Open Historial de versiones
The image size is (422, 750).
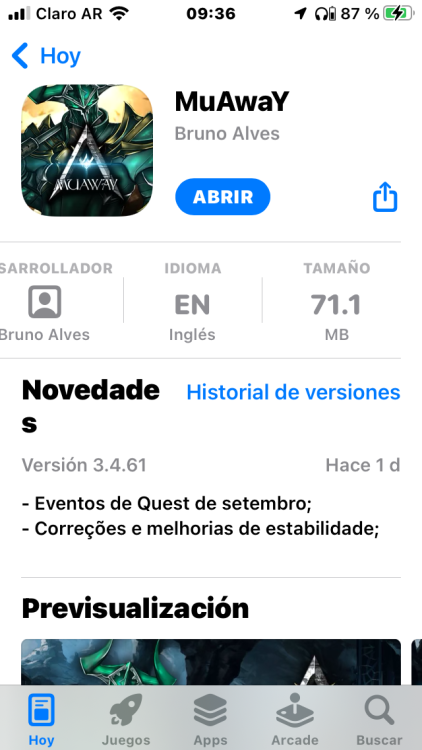pos(293,392)
